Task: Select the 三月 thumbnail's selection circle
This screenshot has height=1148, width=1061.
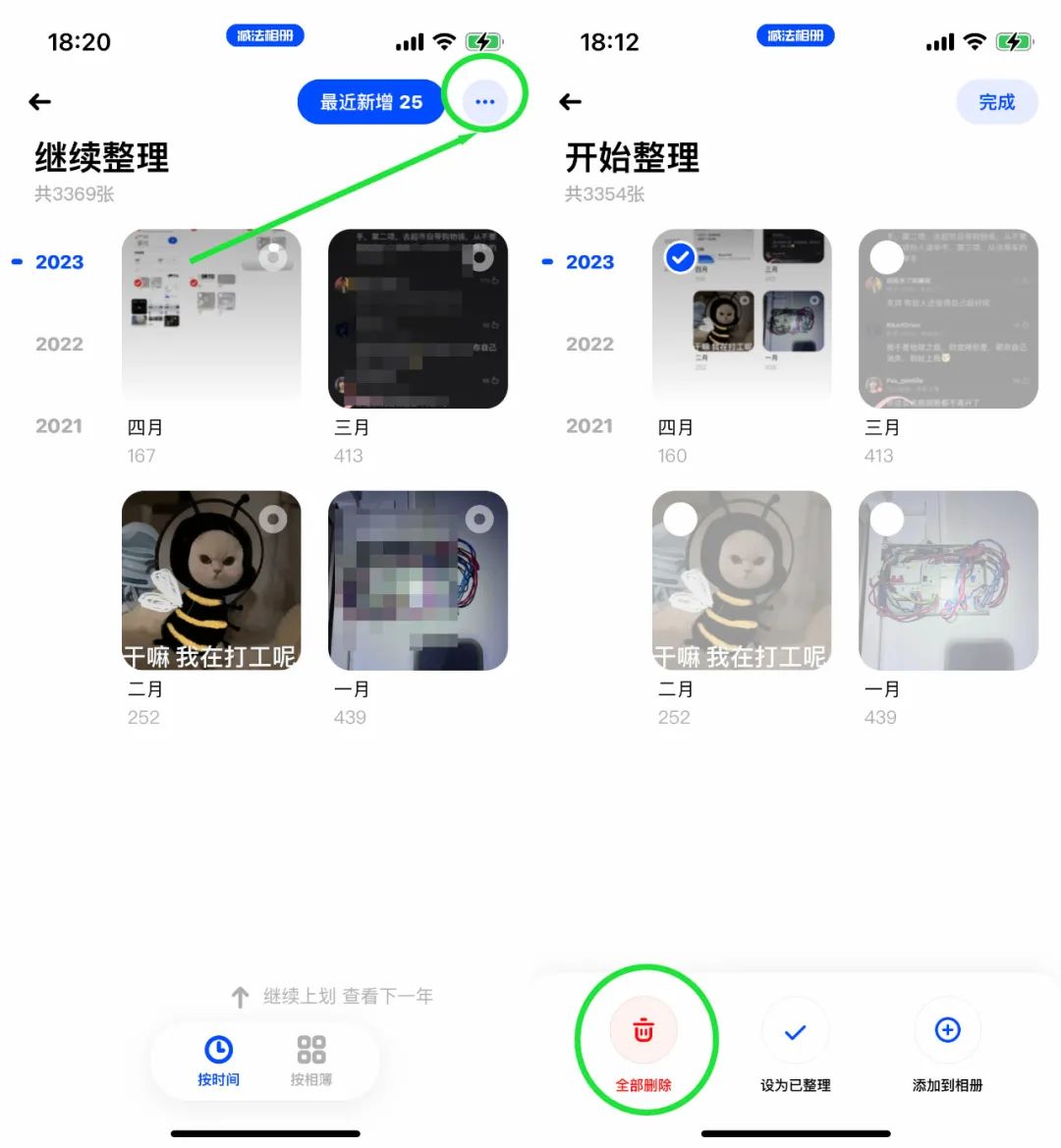Action: 885,257
